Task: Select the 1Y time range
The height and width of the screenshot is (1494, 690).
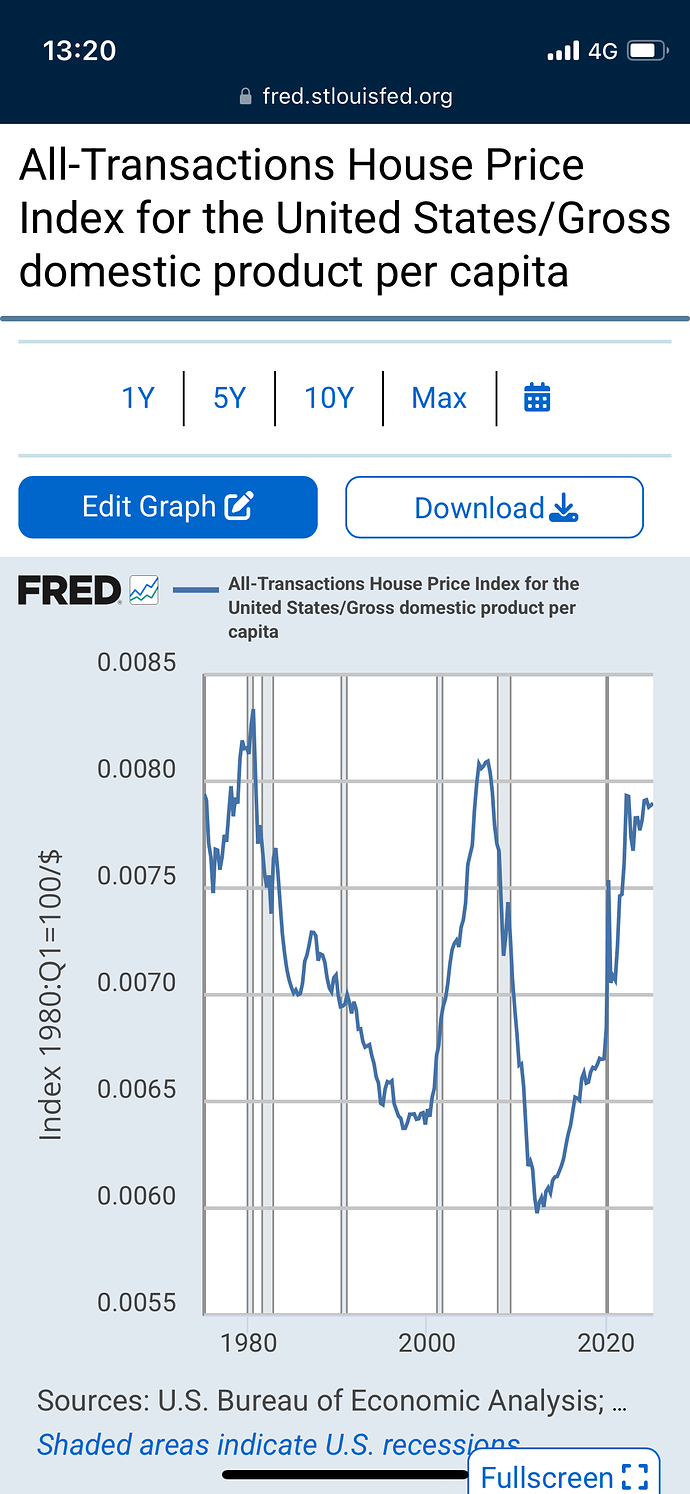Action: (x=138, y=398)
